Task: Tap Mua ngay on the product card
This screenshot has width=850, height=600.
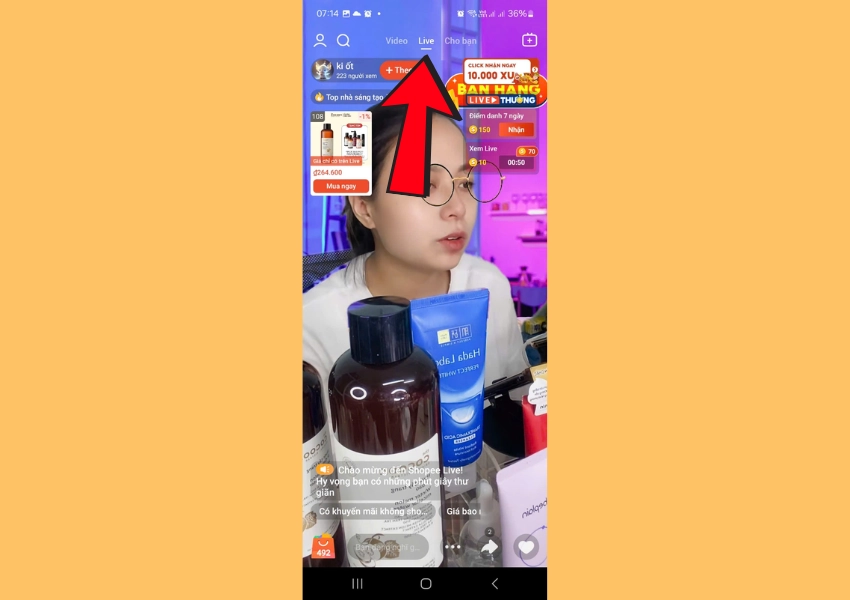Action: pos(341,186)
